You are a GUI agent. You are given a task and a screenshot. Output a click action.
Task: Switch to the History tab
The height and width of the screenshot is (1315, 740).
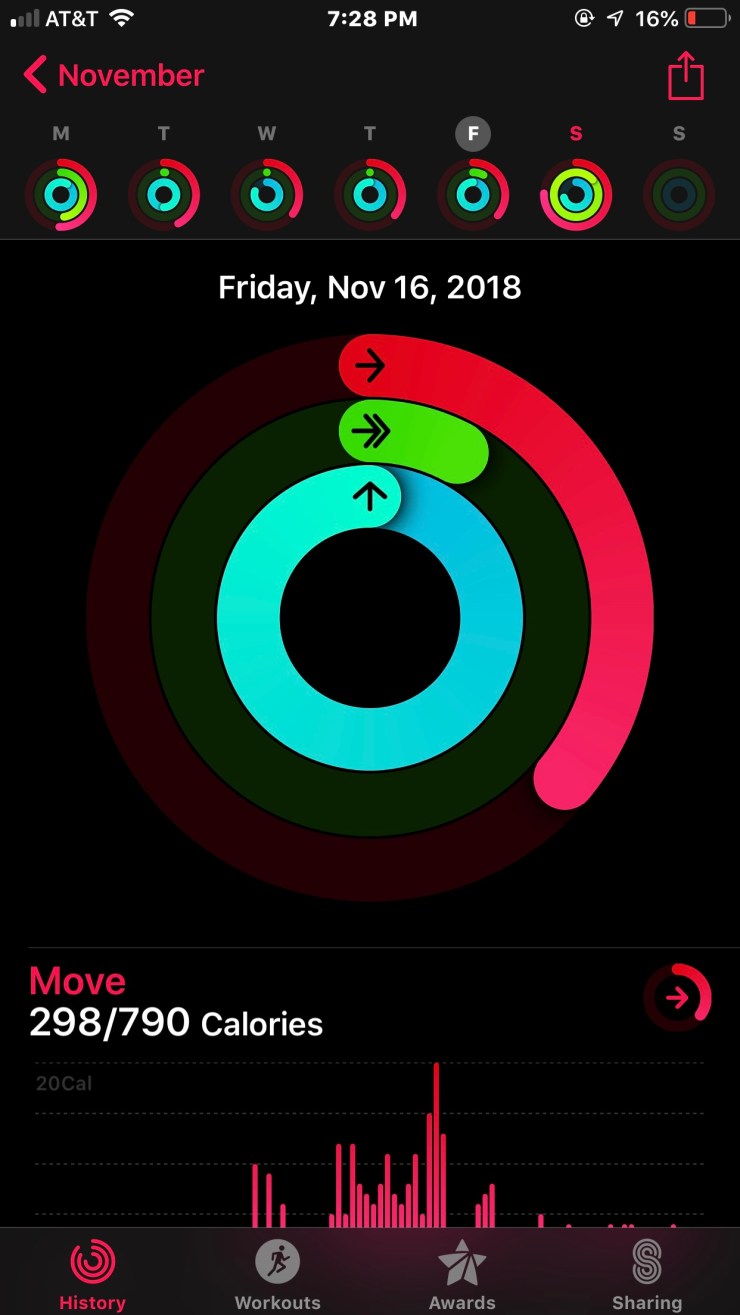point(92,1273)
